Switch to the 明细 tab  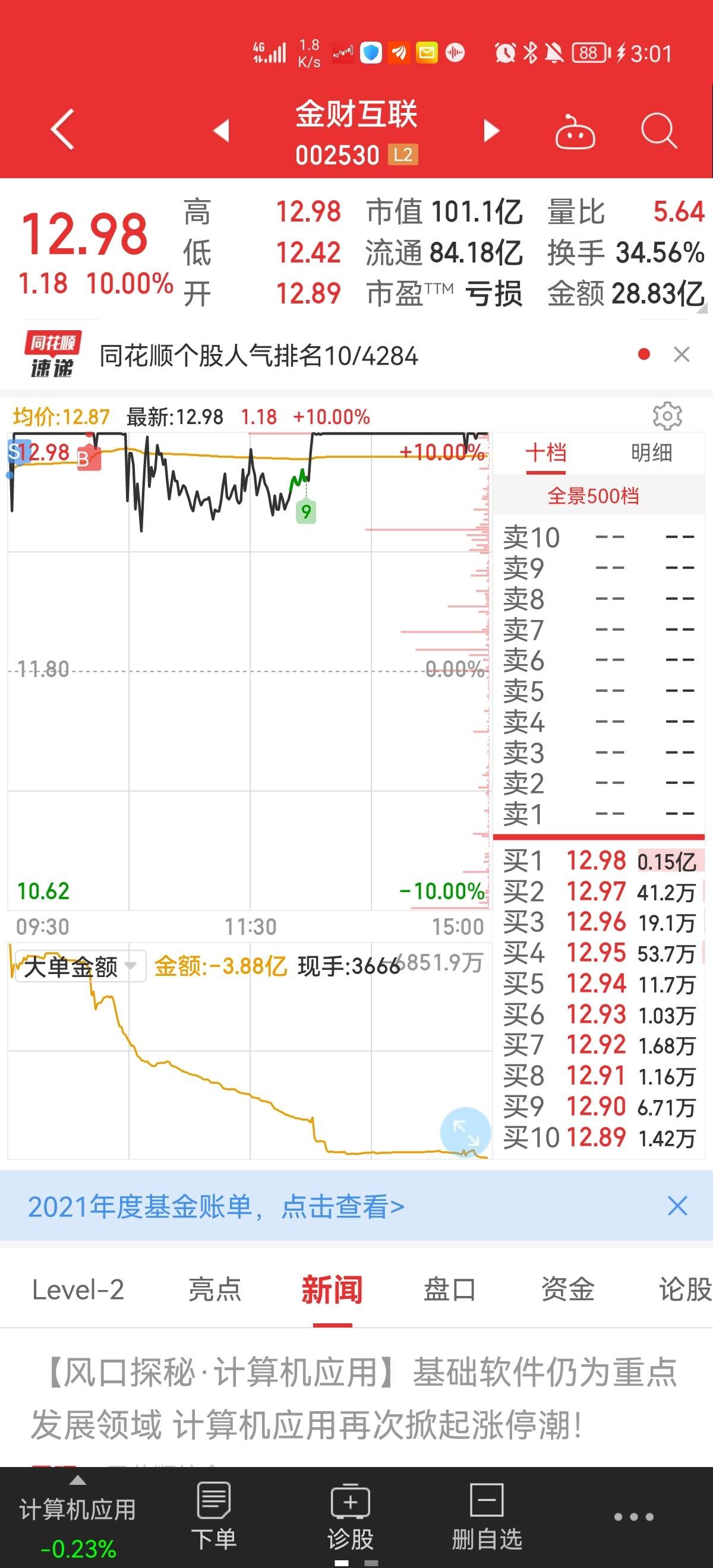click(x=651, y=453)
